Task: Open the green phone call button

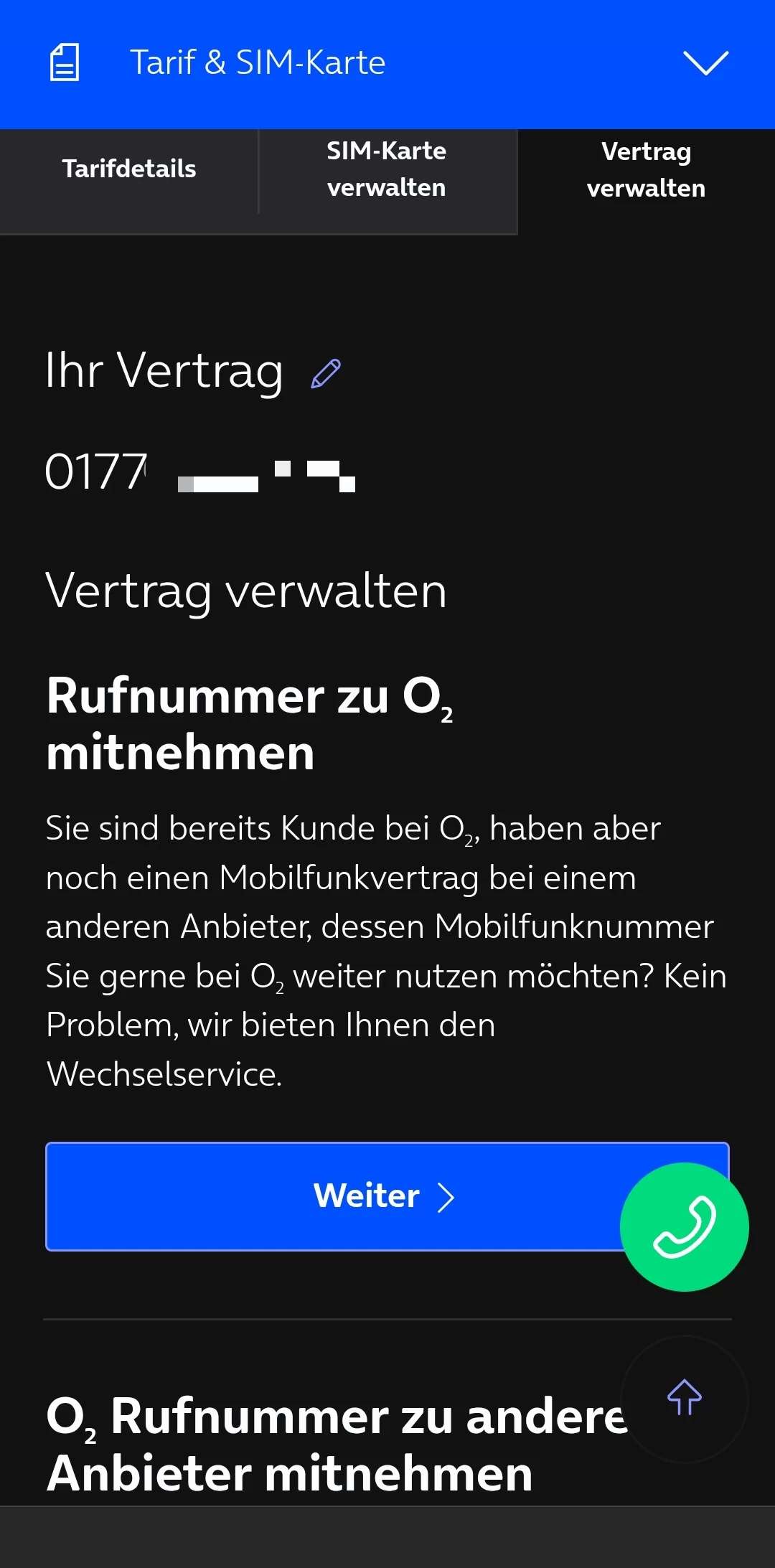Action: point(684,1226)
